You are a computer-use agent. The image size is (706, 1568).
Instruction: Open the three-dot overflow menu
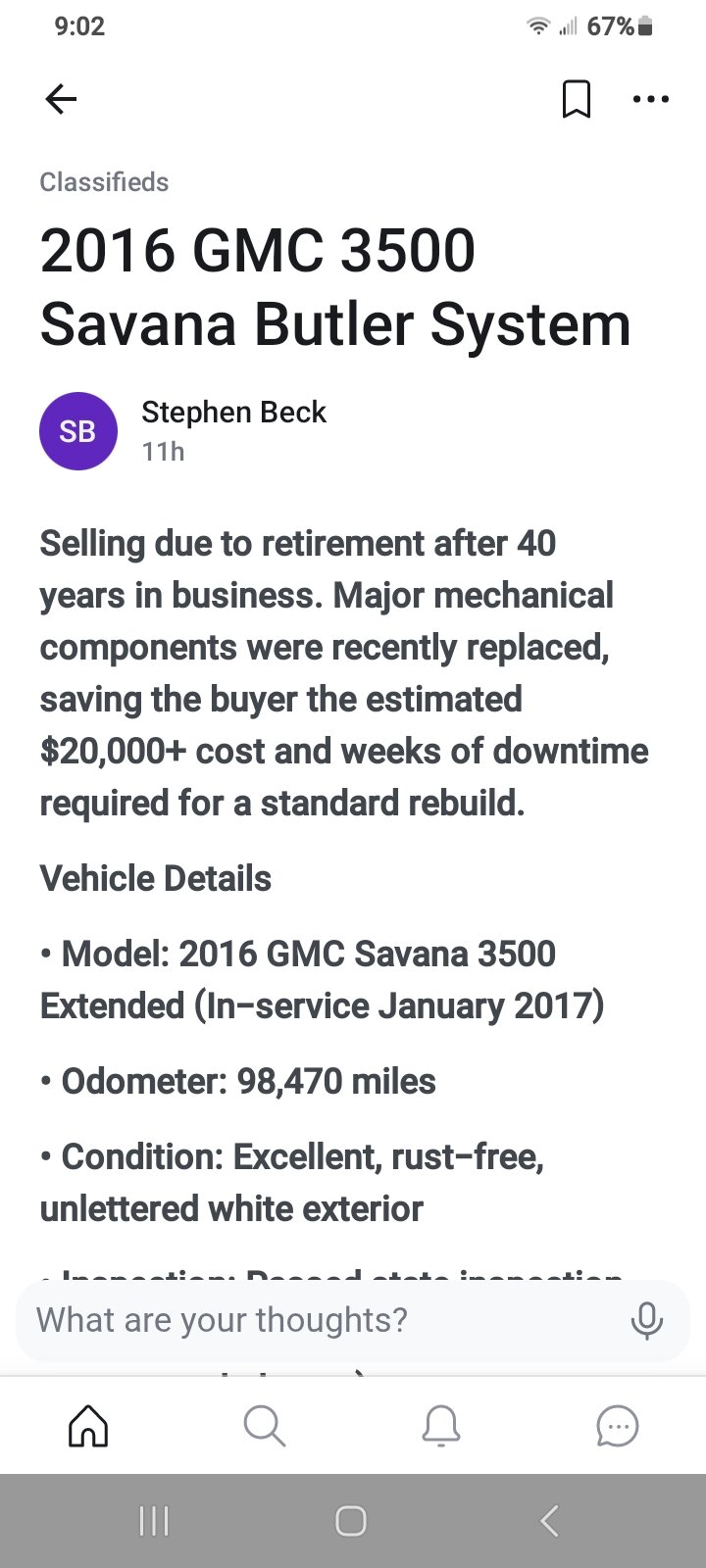click(651, 99)
